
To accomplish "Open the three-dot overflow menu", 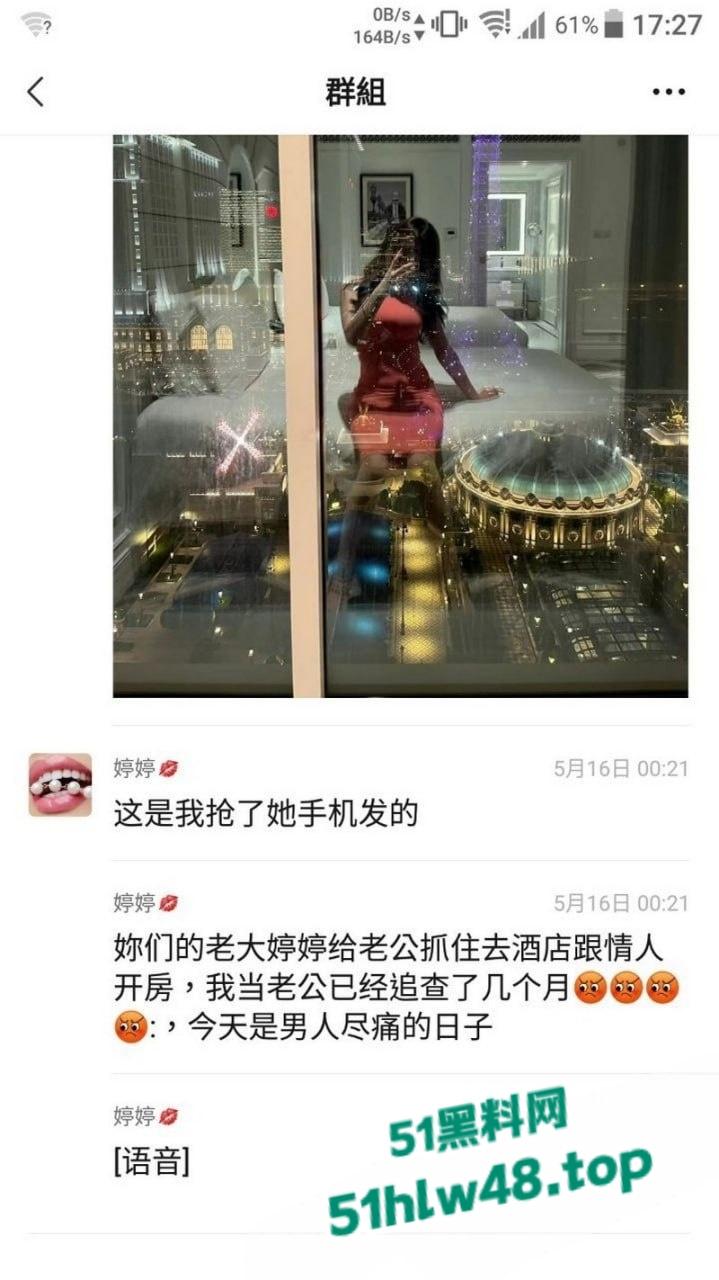I will [x=668, y=92].
